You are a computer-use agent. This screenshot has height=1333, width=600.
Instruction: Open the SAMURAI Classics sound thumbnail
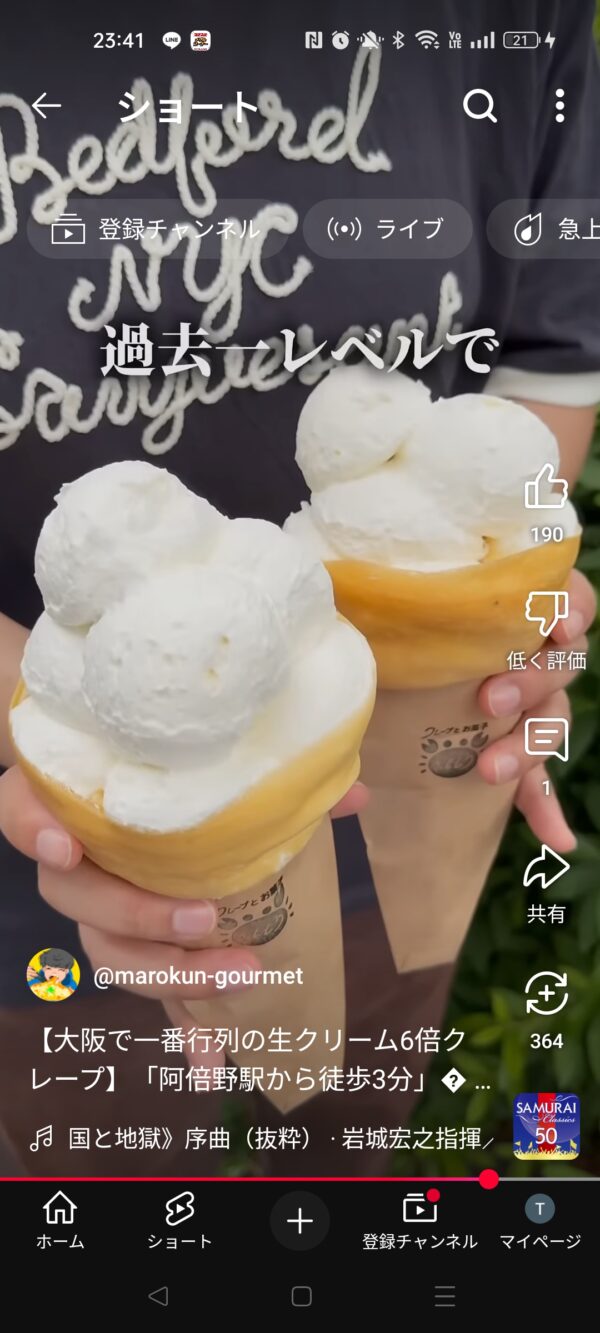tap(546, 1126)
